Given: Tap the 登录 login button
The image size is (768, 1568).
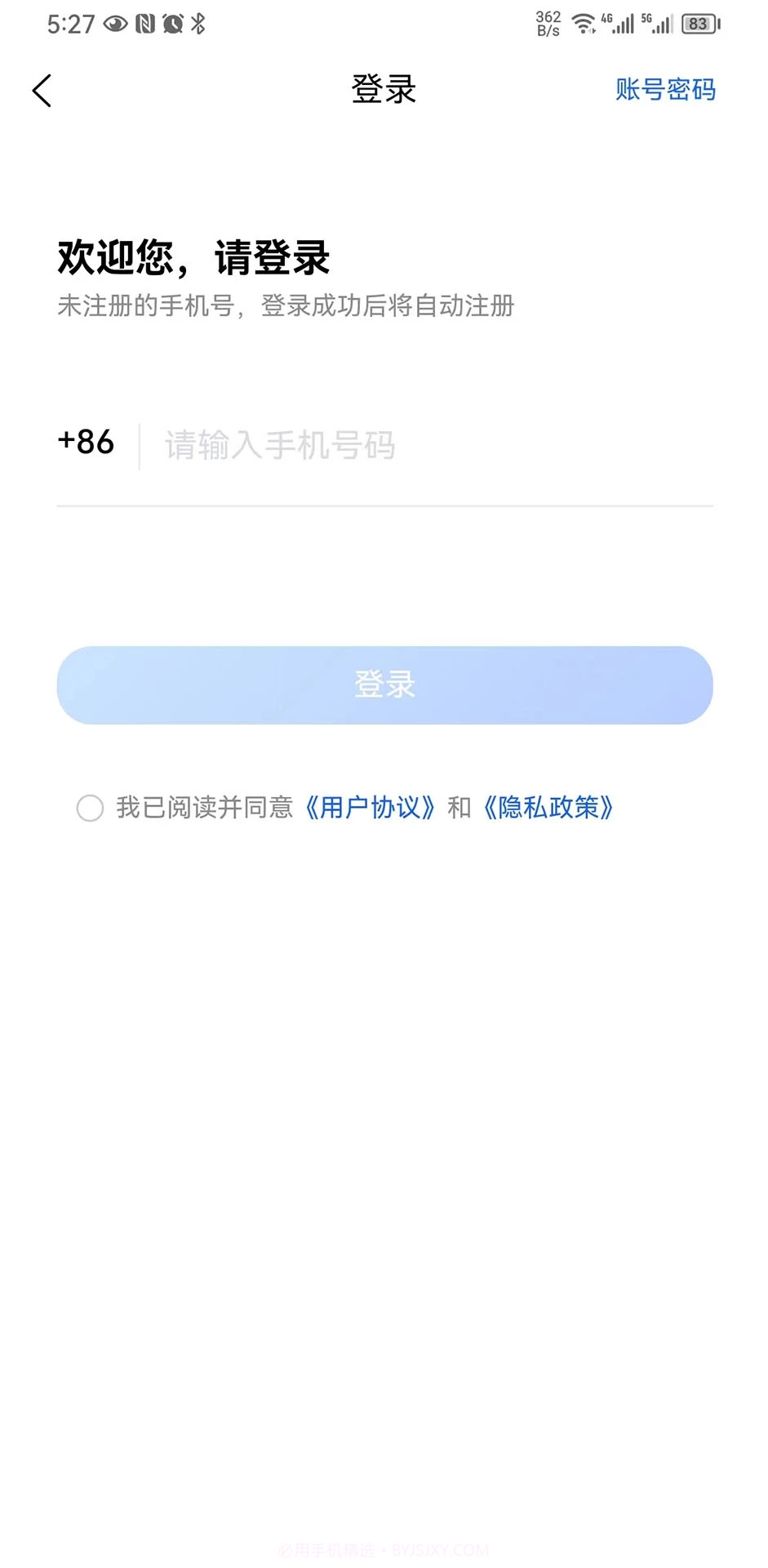Looking at the screenshot, I should coord(384,685).
